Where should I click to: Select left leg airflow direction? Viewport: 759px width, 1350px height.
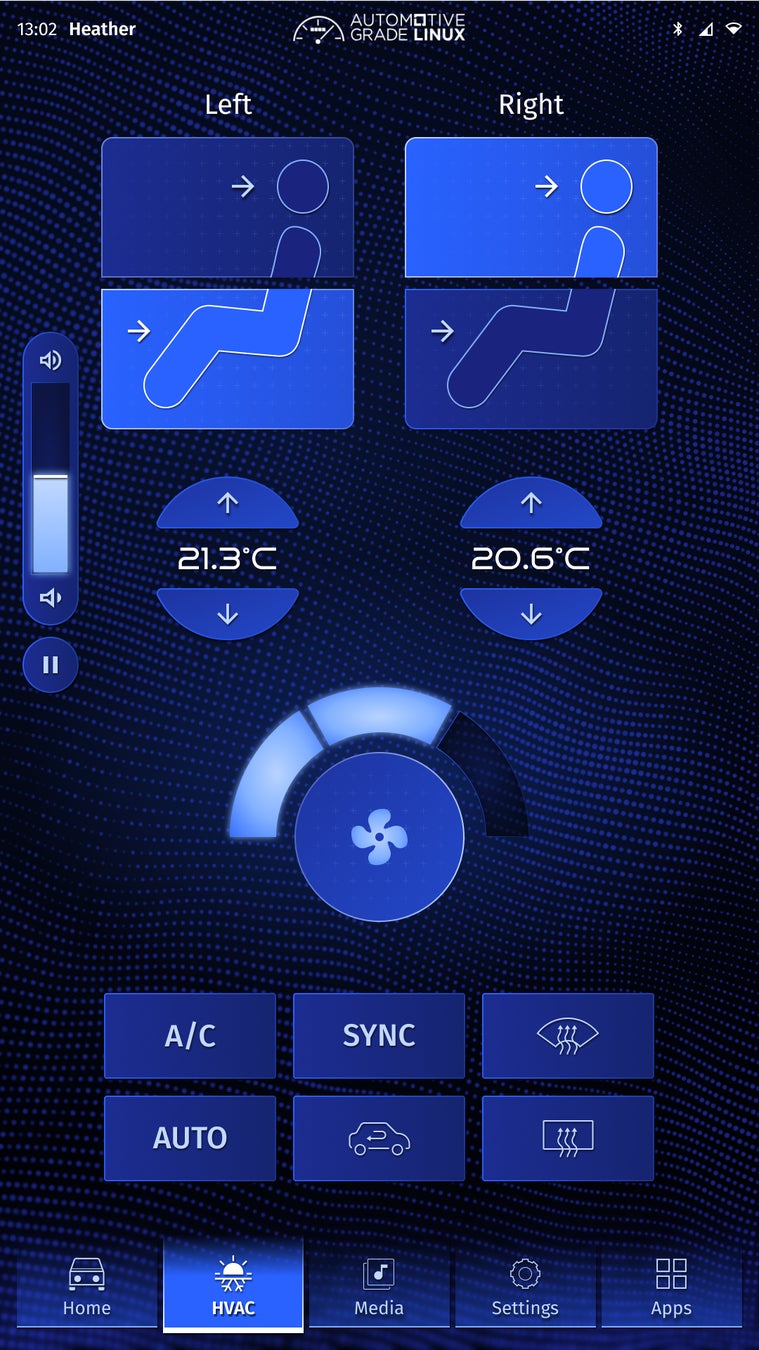click(228, 358)
